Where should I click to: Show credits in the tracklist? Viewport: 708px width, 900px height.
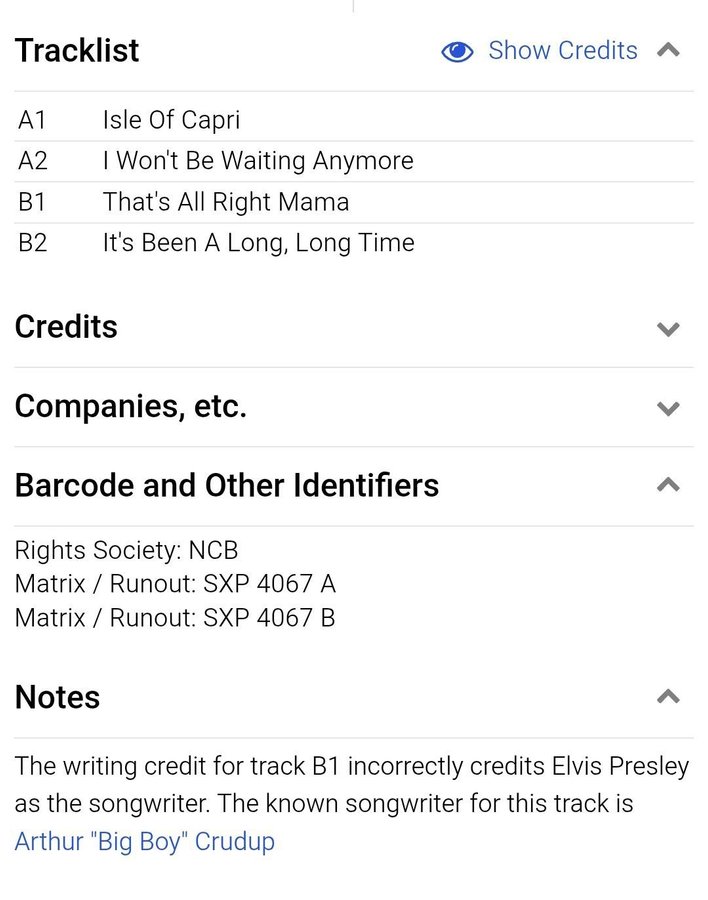click(540, 51)
